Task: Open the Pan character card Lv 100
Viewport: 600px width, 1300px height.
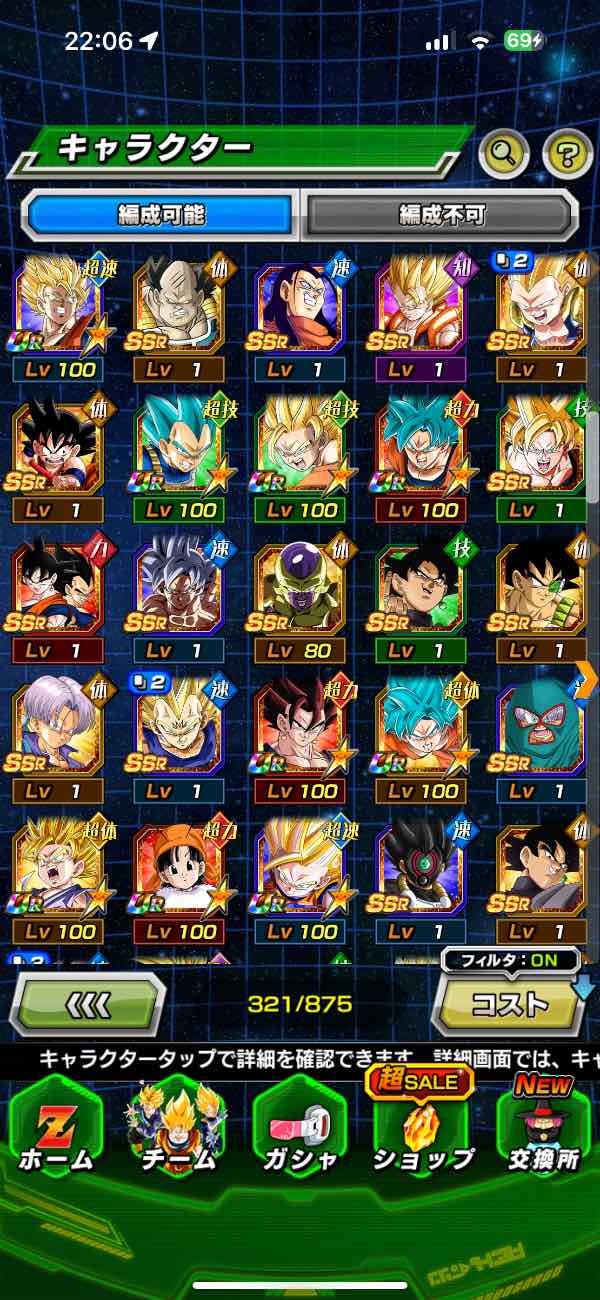Action: coord(178,880)
